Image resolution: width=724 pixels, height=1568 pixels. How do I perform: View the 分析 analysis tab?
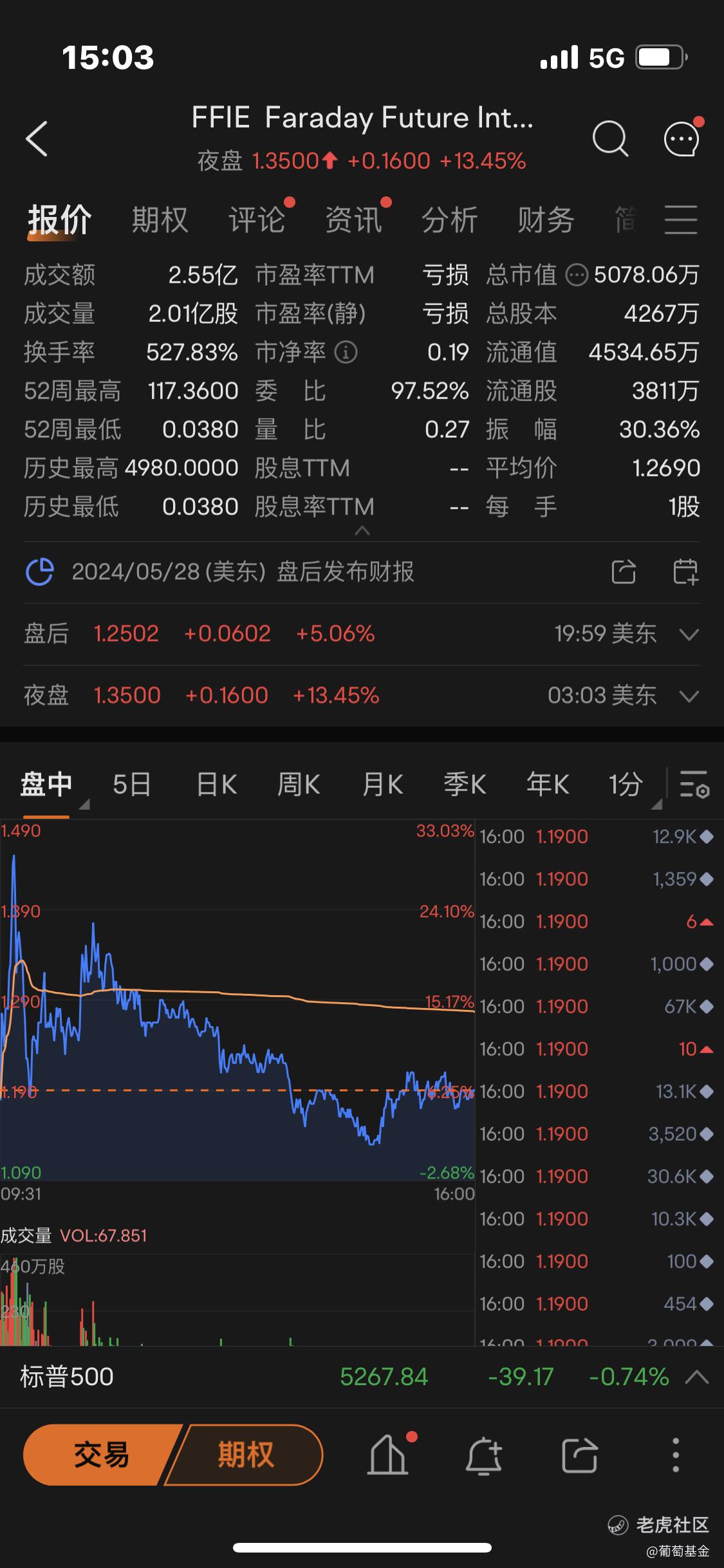point(449,220)
